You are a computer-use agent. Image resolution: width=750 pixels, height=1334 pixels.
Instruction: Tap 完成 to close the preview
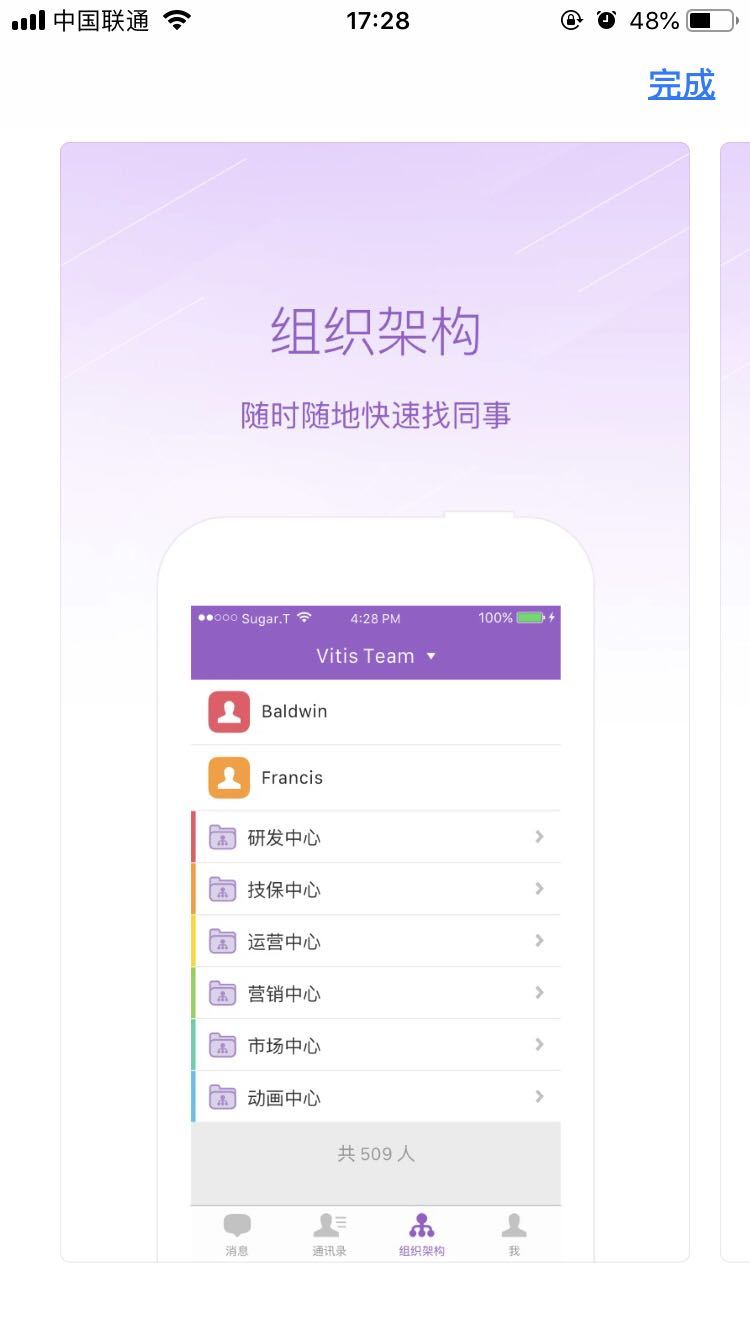pos(682,84)
